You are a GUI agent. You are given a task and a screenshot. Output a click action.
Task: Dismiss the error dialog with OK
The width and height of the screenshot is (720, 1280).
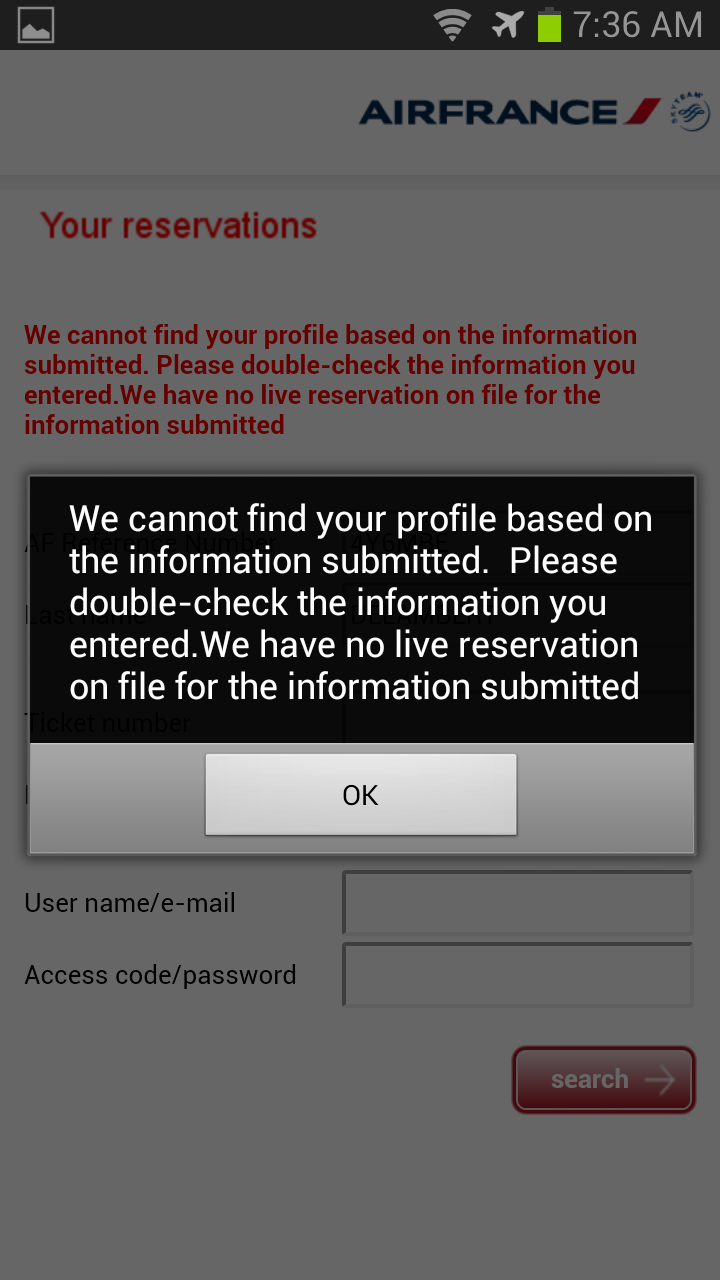pos(360,795)
